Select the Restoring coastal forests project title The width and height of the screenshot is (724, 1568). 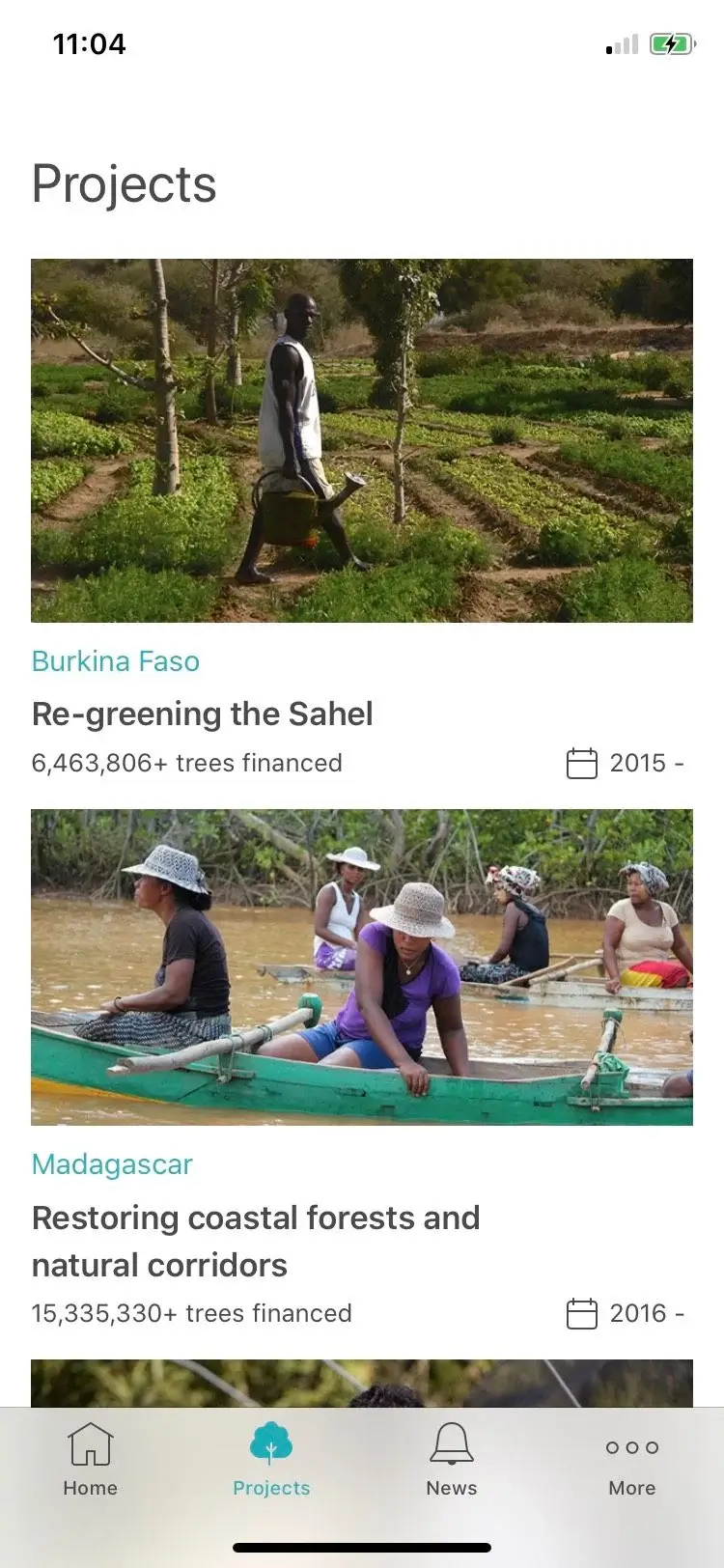click(x=255, y=1241)
